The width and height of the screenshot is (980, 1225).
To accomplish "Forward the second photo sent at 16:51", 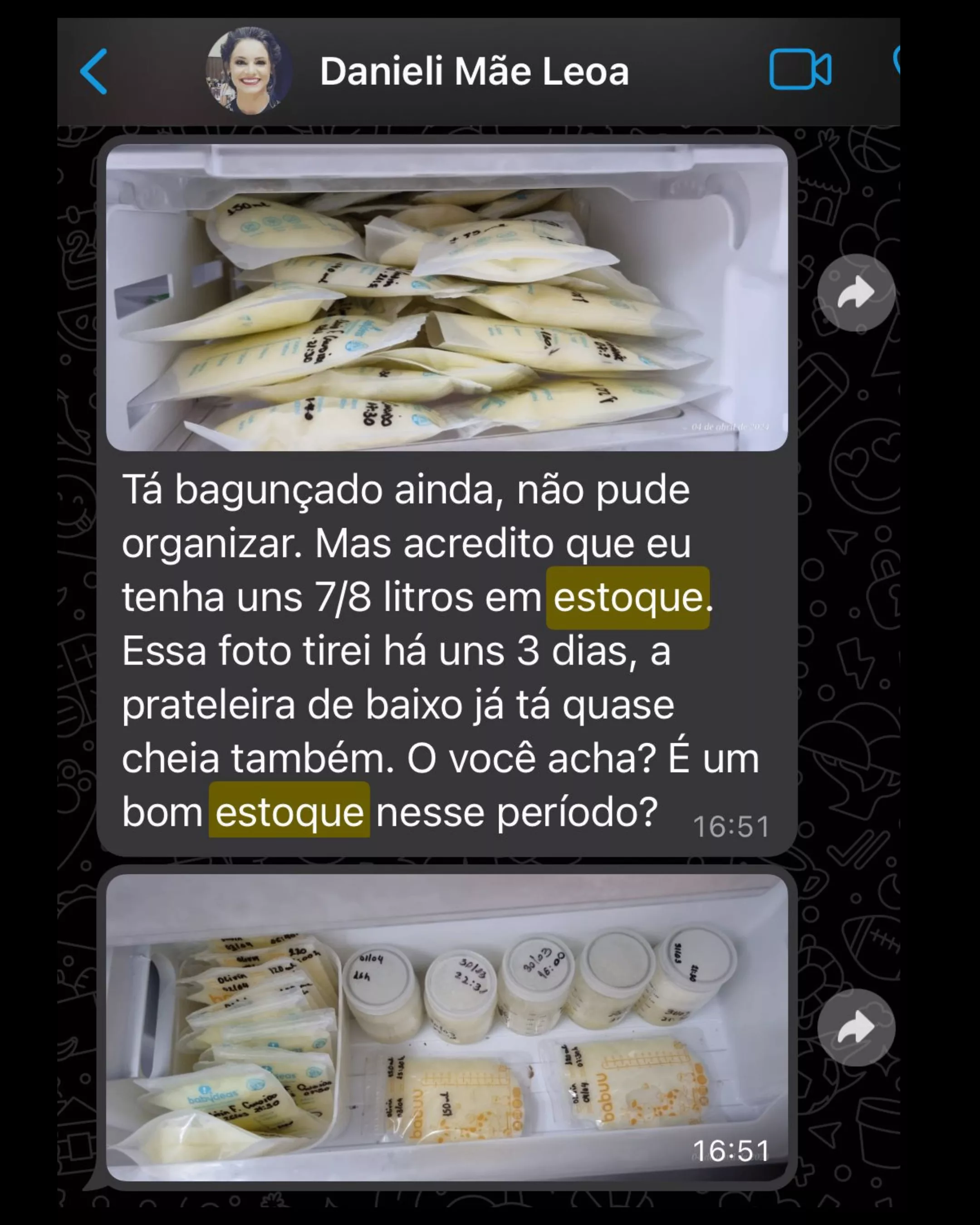I will coord(856,1028).
